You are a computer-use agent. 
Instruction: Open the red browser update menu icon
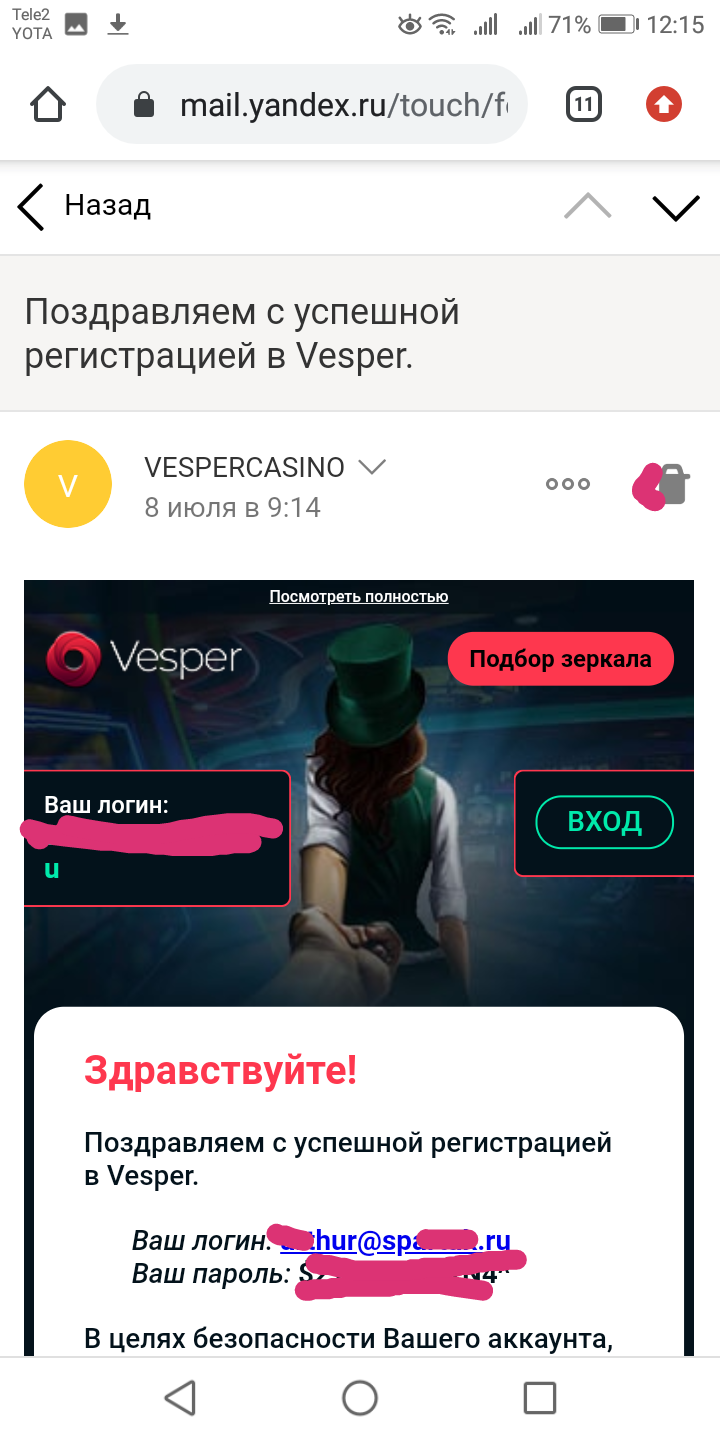664,104
